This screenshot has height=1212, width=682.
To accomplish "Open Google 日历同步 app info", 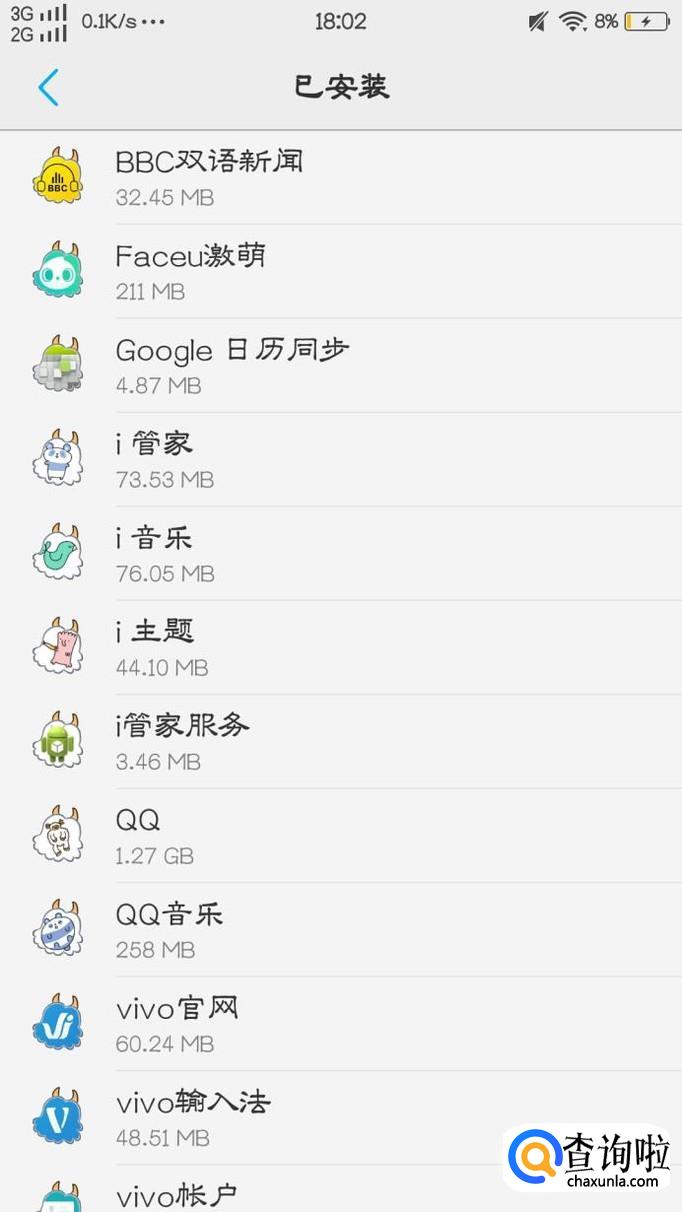I will point(340,365).
